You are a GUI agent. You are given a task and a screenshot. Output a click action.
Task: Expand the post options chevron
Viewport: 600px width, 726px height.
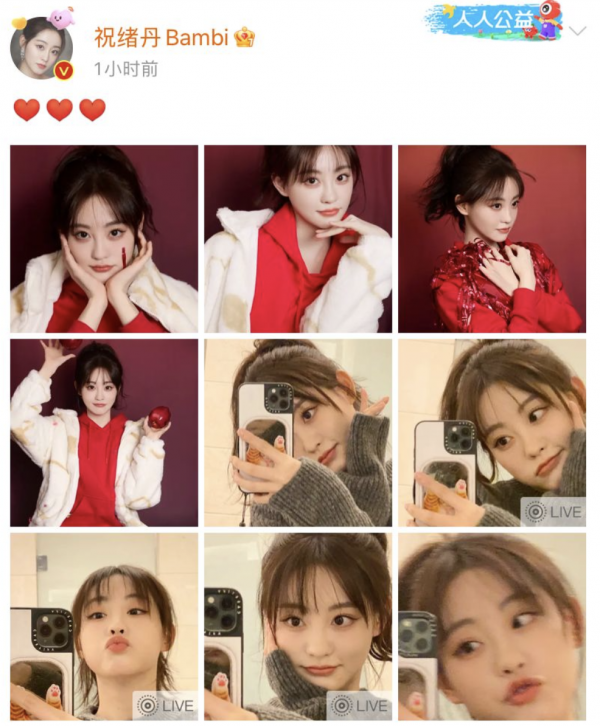tap(578, 31)
